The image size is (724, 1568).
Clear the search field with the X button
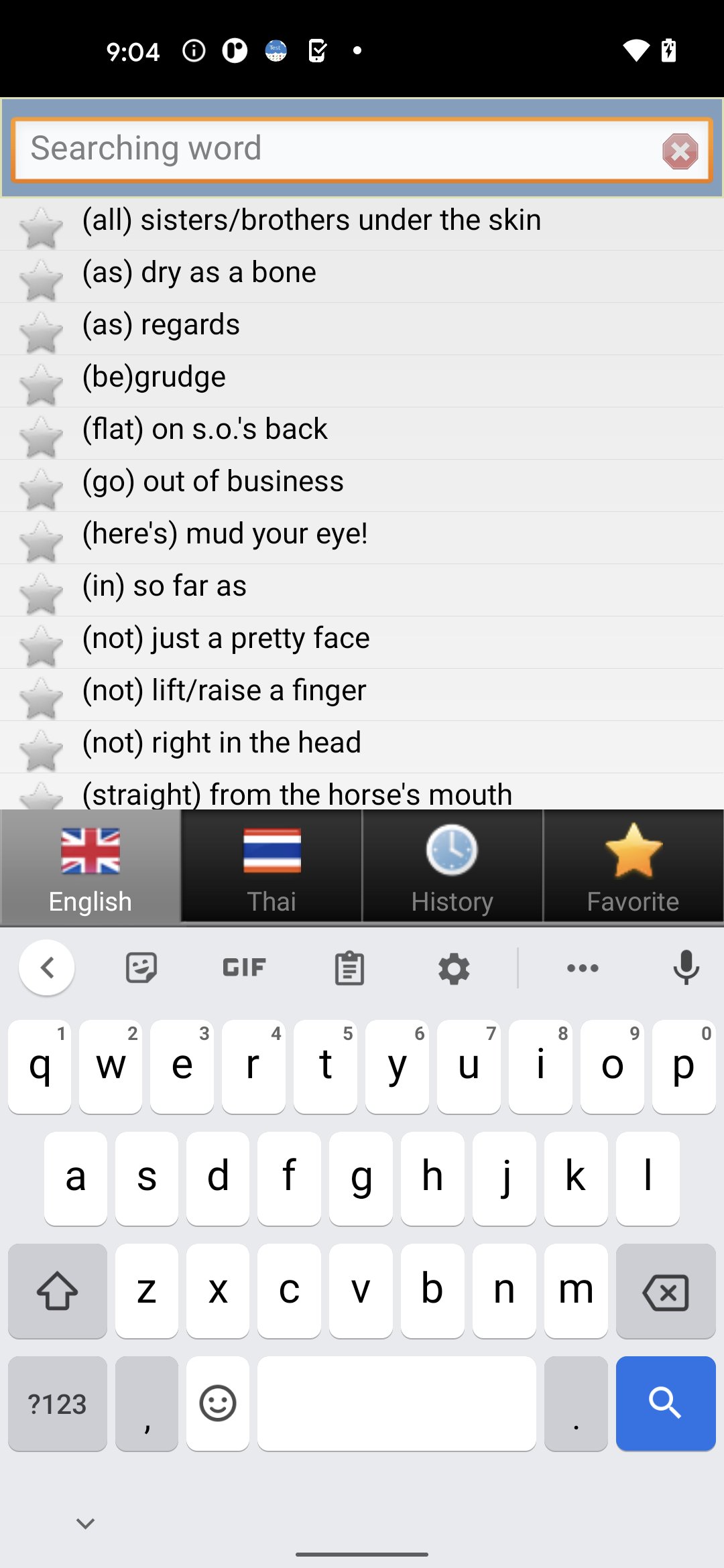(680, 151)
